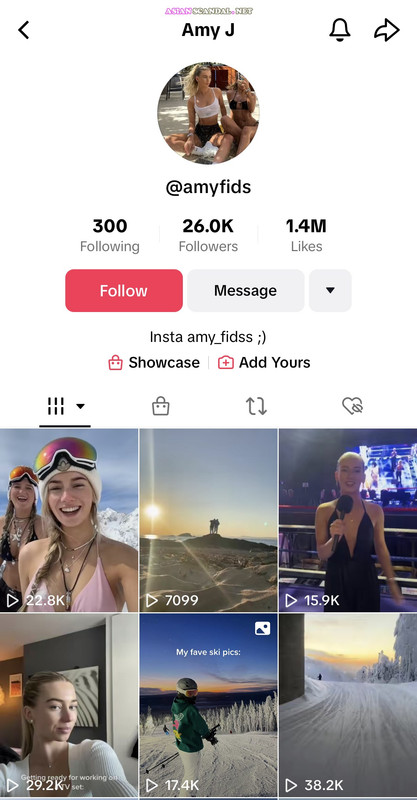Play the sunset video with 7099 views
This screenshot has height=800, width=417.
point(208,520)
